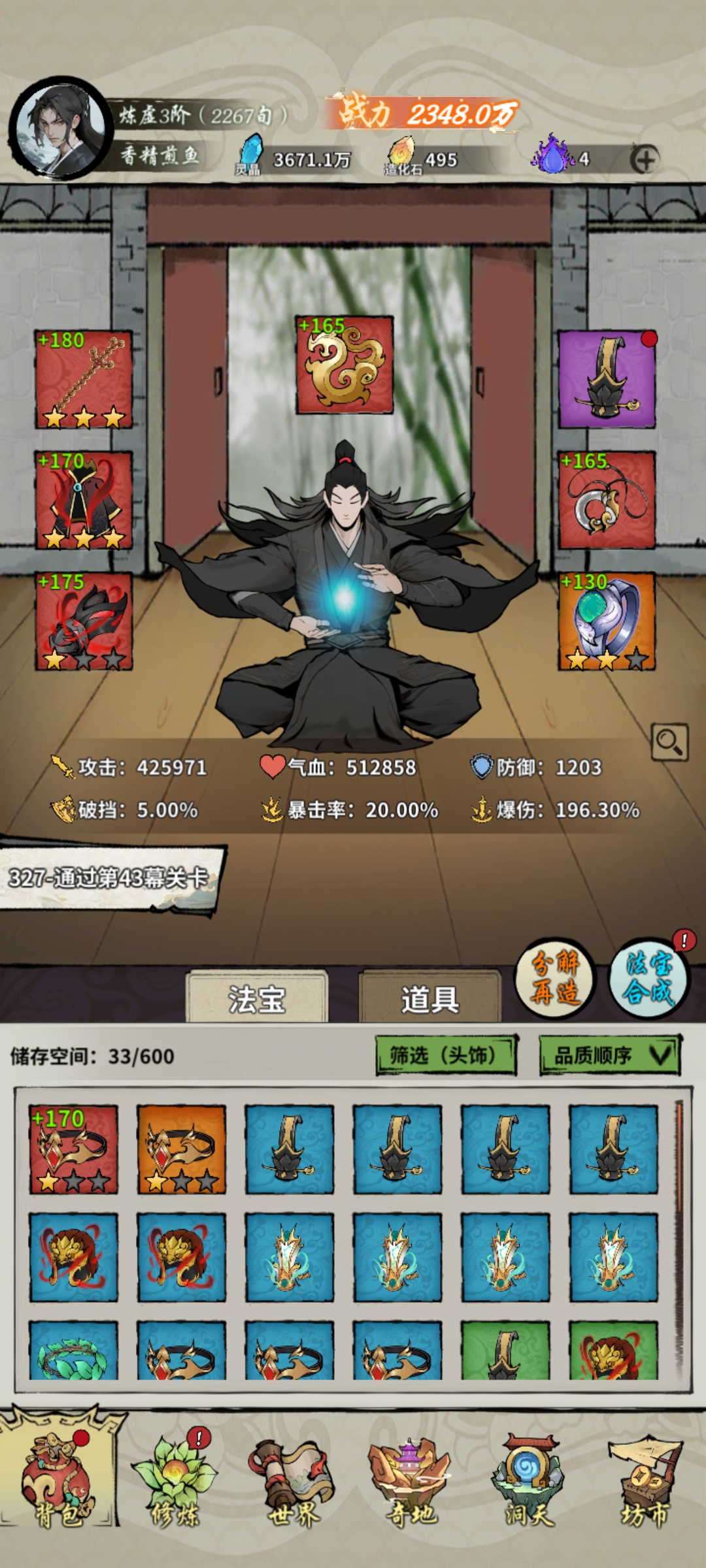Open the equipped +170 robe slot
Screen dimensions: 706x1568
pos(84,500)
